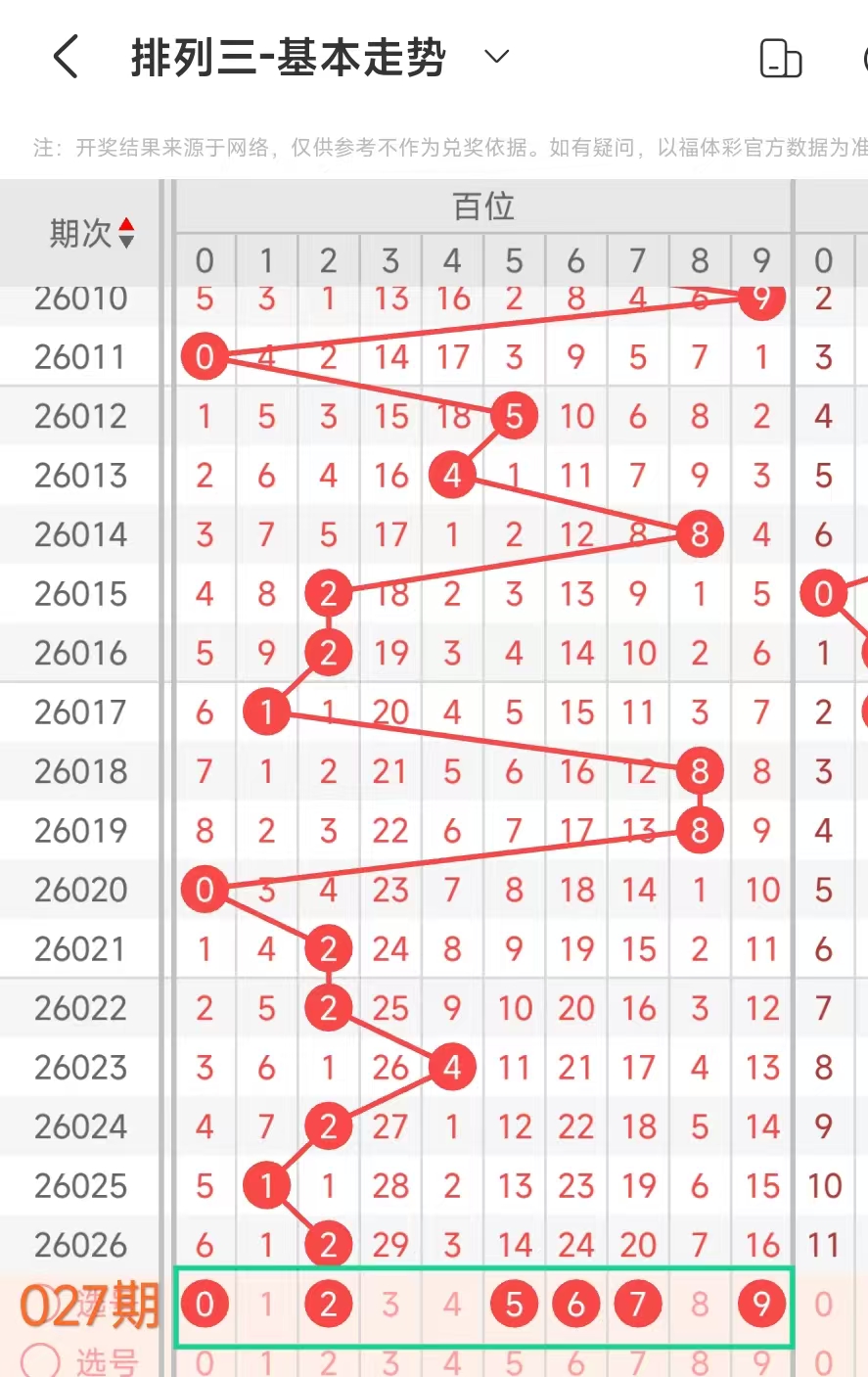The height and width of the screenshot is (1377, 868).
Task: Deselect number 7 in the 027期 百位 row
Action: [637, 1305]
